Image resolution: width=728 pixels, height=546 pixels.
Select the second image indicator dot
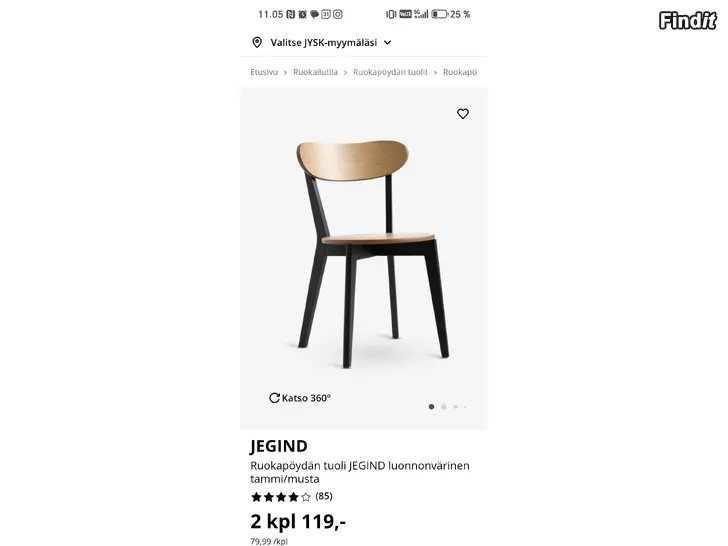[x=443, y=407]
